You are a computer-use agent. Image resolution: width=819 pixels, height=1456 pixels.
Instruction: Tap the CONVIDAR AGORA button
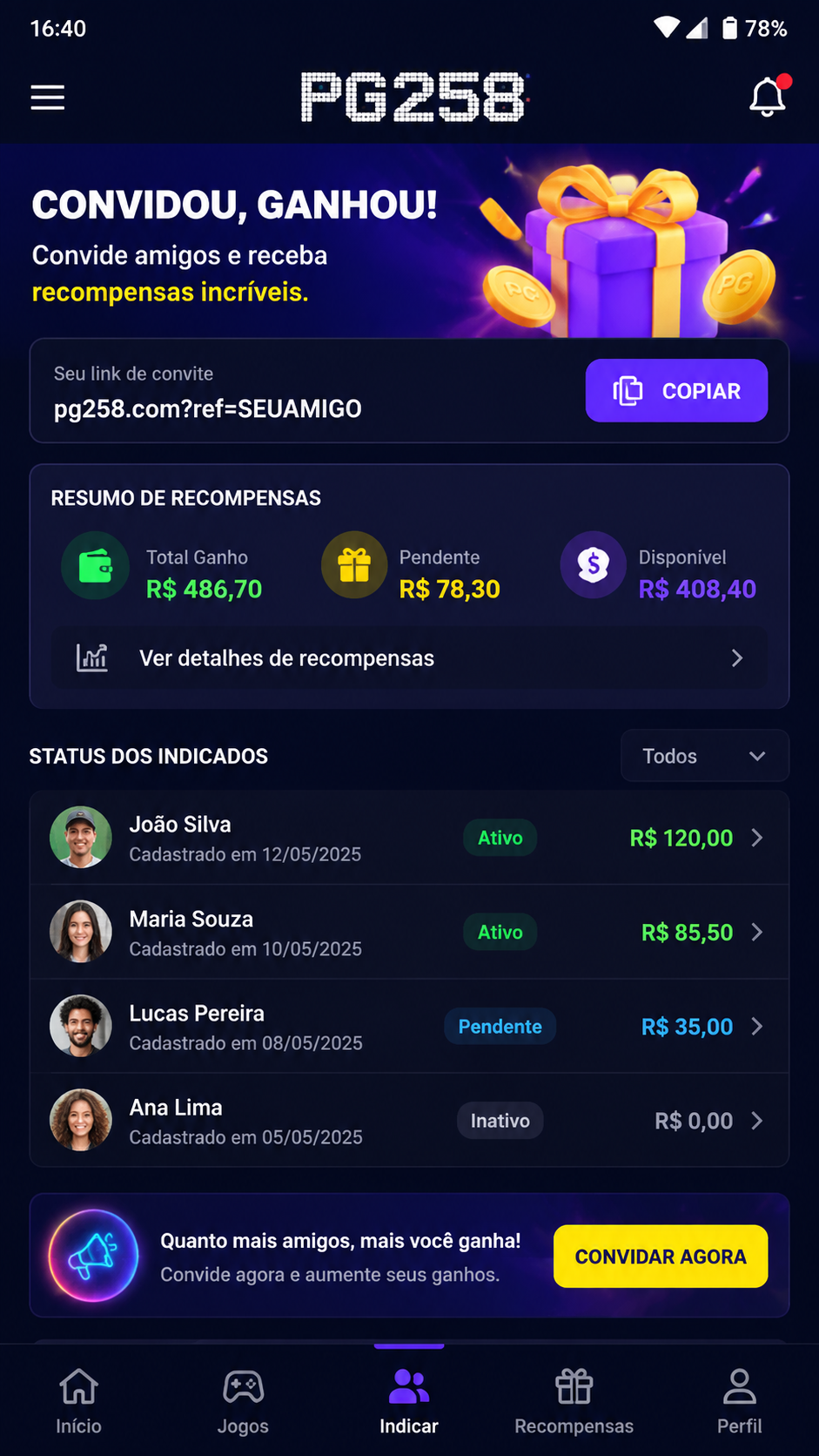661,1256
